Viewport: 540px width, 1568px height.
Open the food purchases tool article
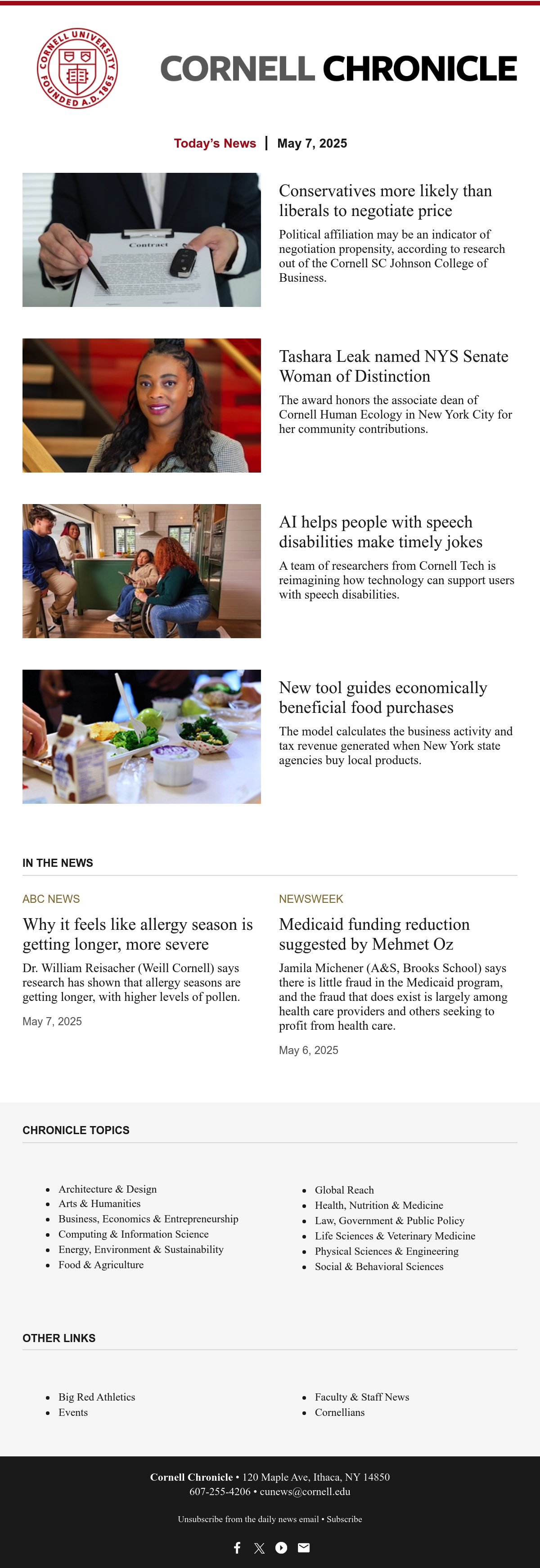tap(383, 697)
